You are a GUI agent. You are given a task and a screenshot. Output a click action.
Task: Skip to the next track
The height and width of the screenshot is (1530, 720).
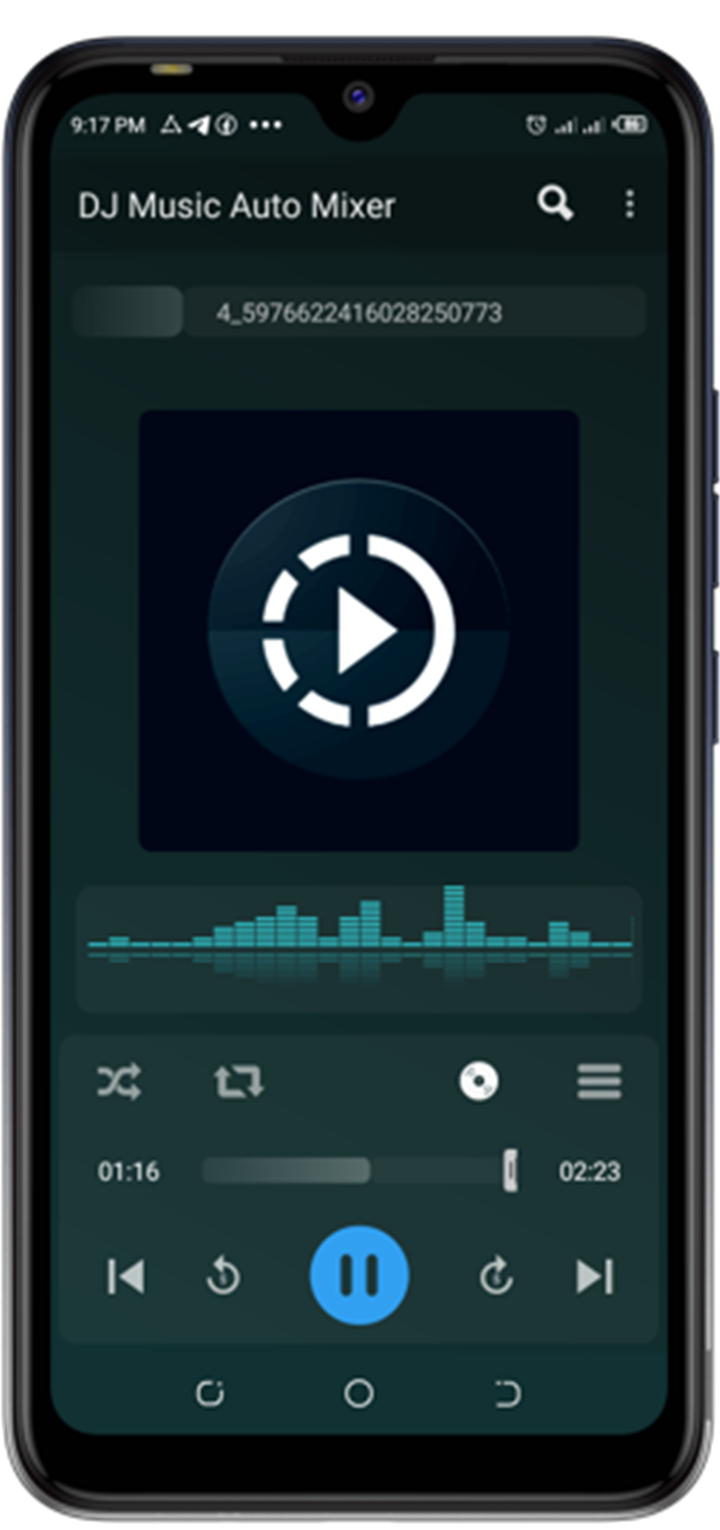[594, 1276]
